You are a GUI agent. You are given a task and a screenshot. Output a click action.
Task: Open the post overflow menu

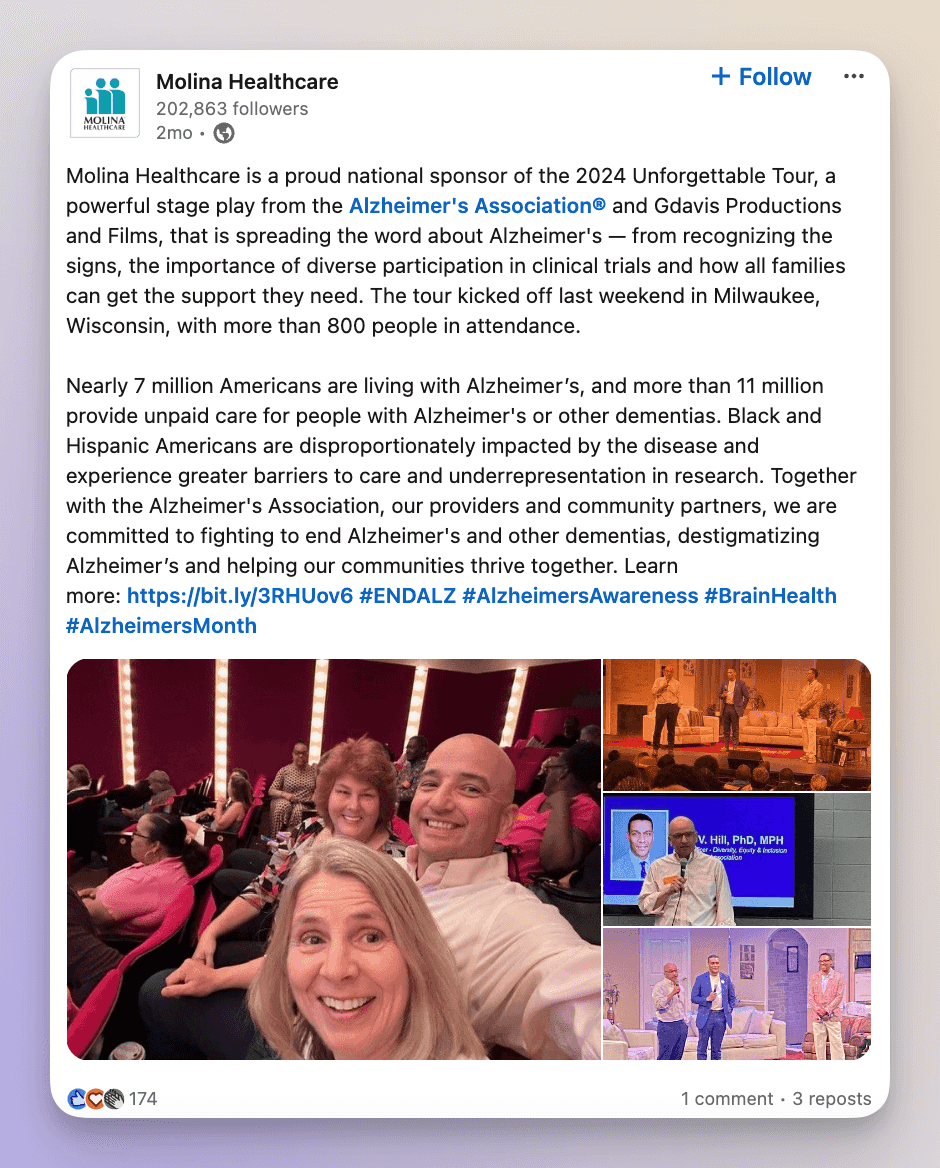pyautogui.click(x=853, y=77)
